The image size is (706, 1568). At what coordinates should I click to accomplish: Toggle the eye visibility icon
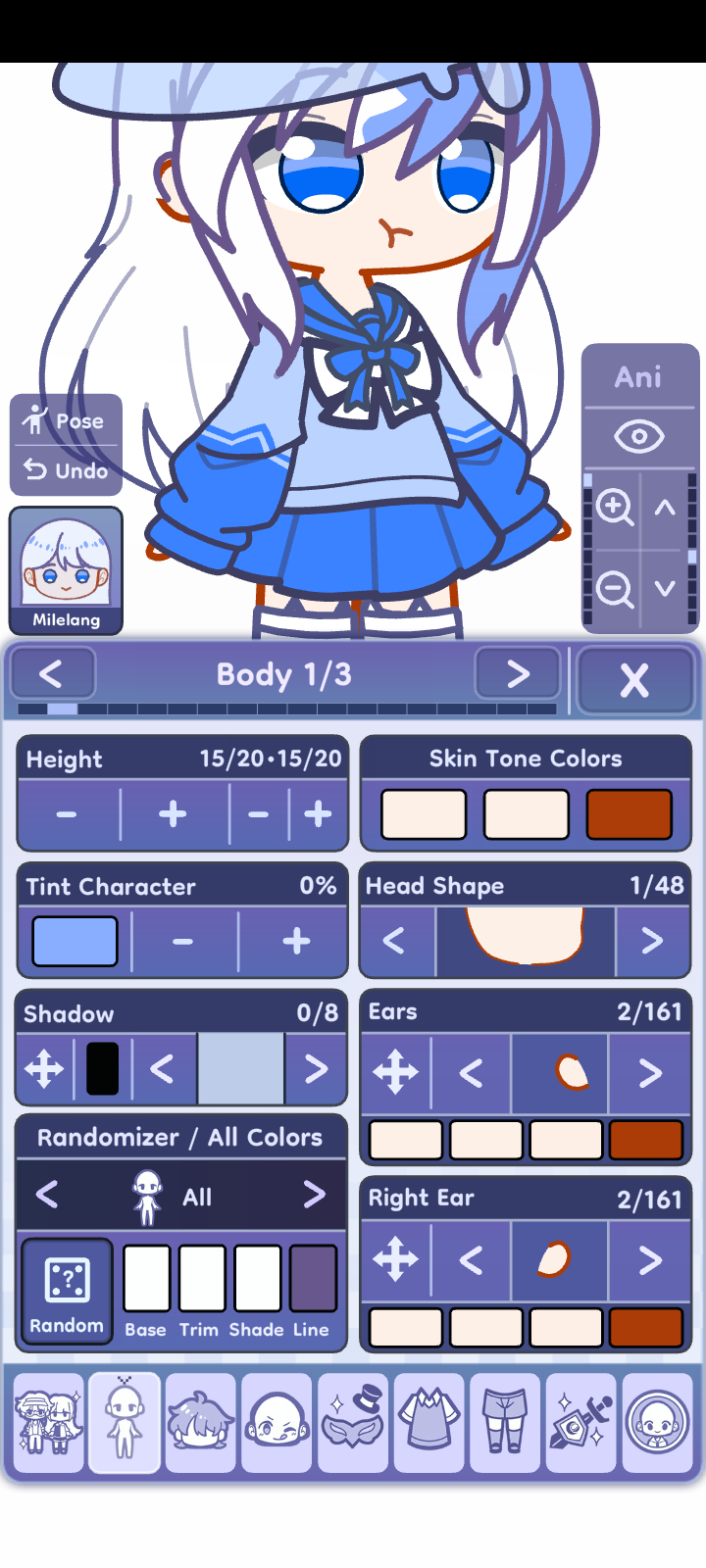tap(638, 436)
